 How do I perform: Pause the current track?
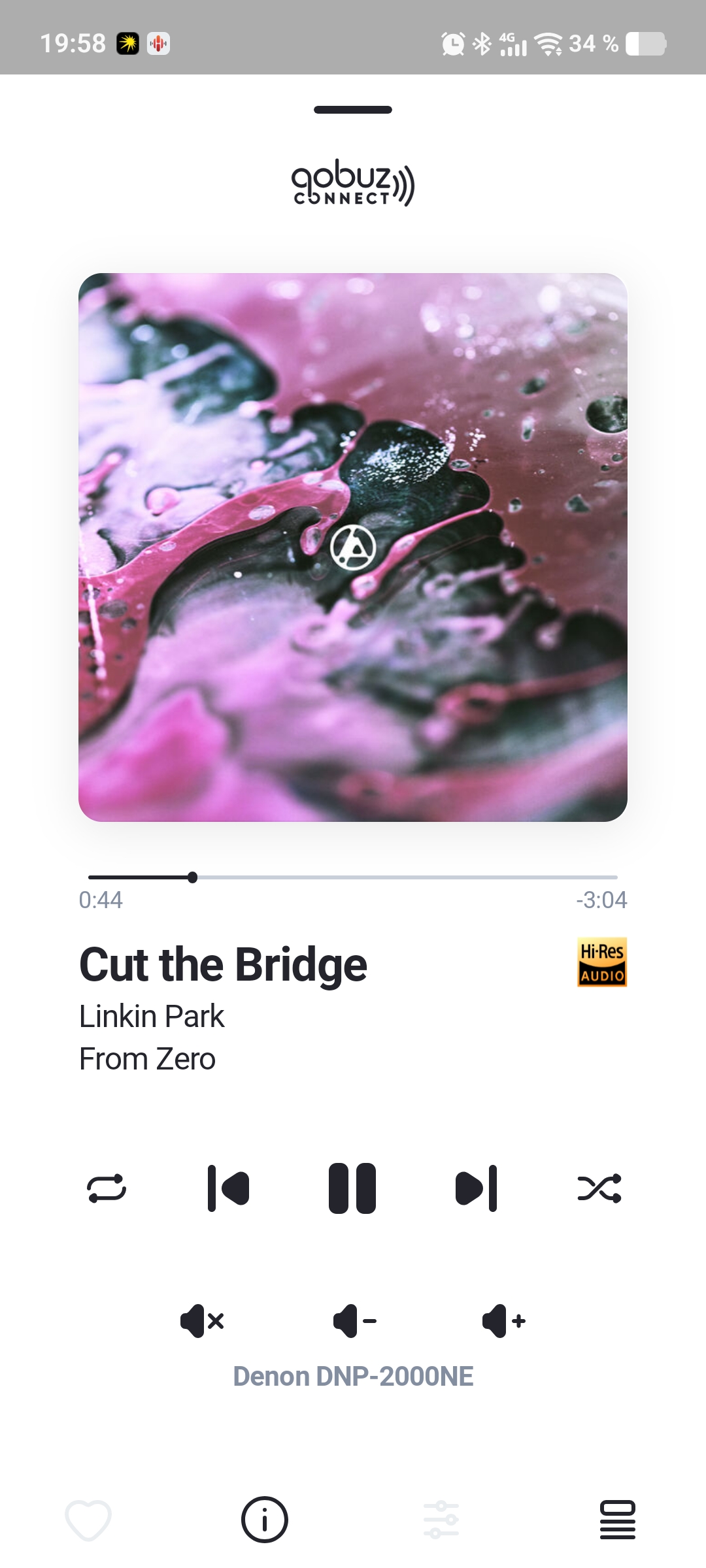pyautogui.click(x=352, y=1188)
